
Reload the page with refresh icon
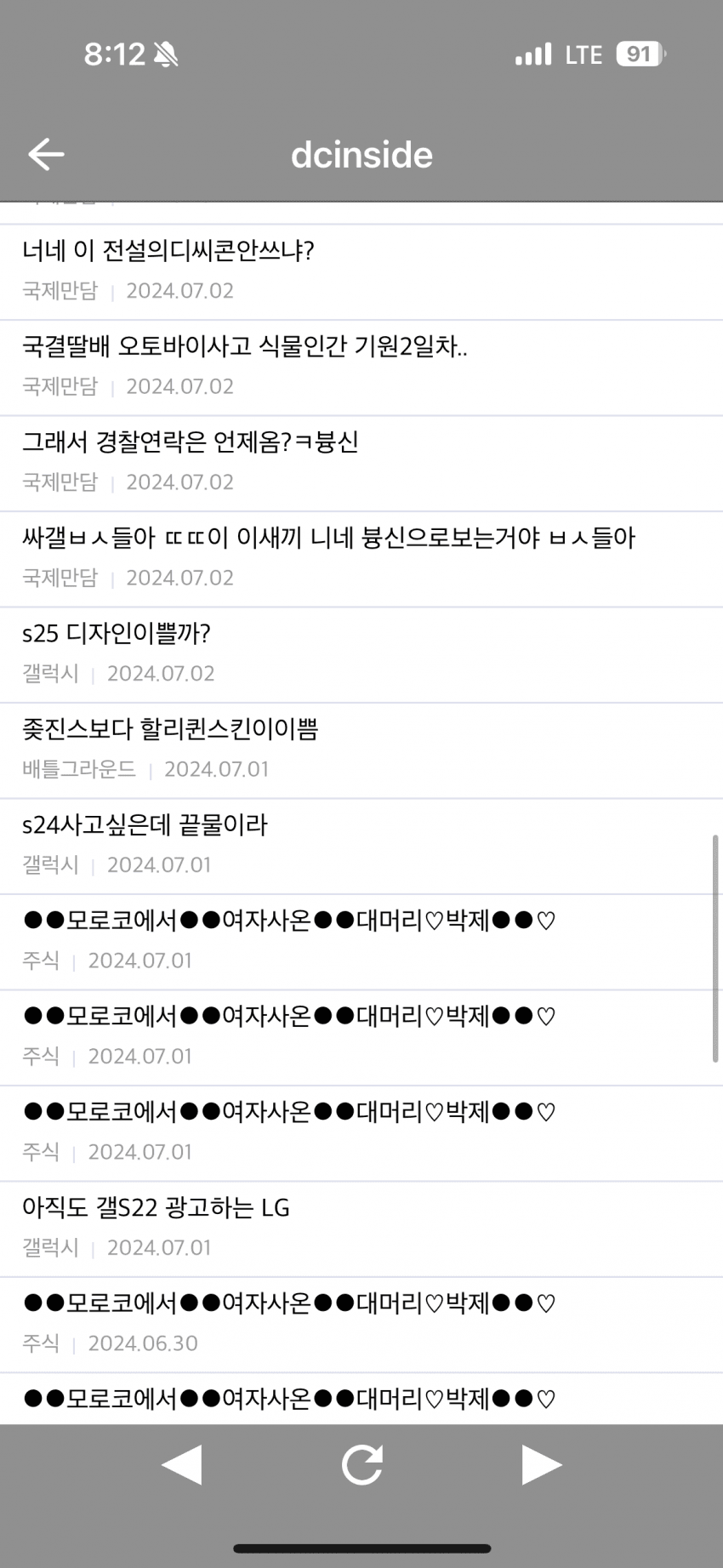click(361, 1465)
